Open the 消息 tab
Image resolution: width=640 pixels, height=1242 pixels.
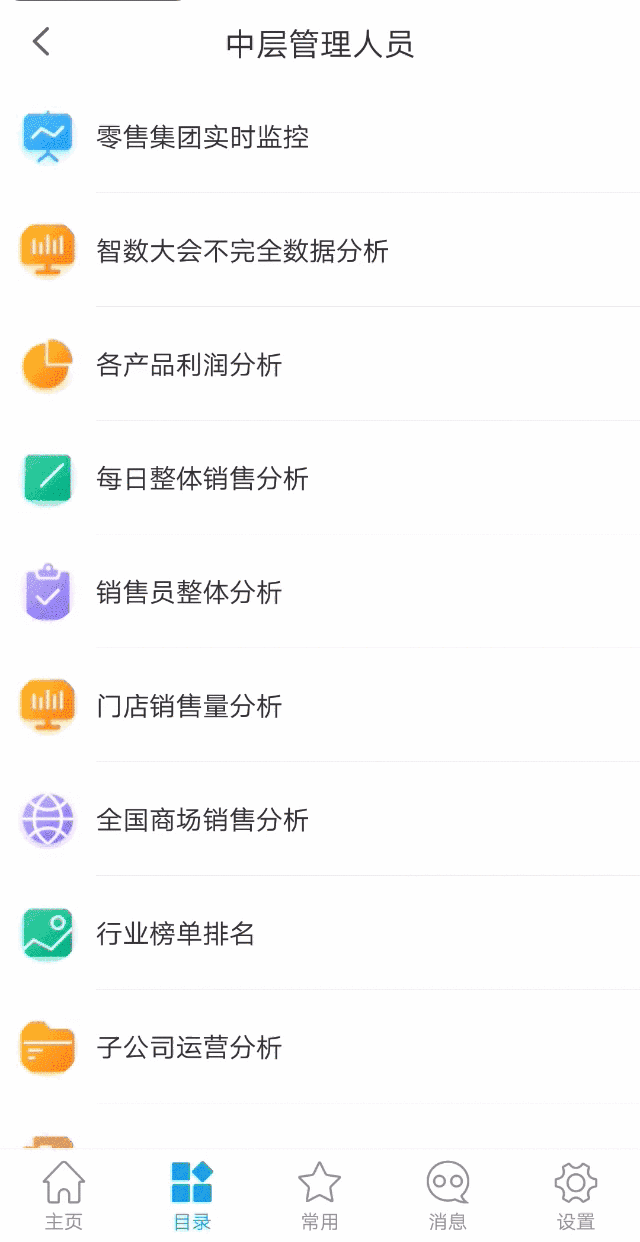pyautogui.click(x=448, y=1195)
